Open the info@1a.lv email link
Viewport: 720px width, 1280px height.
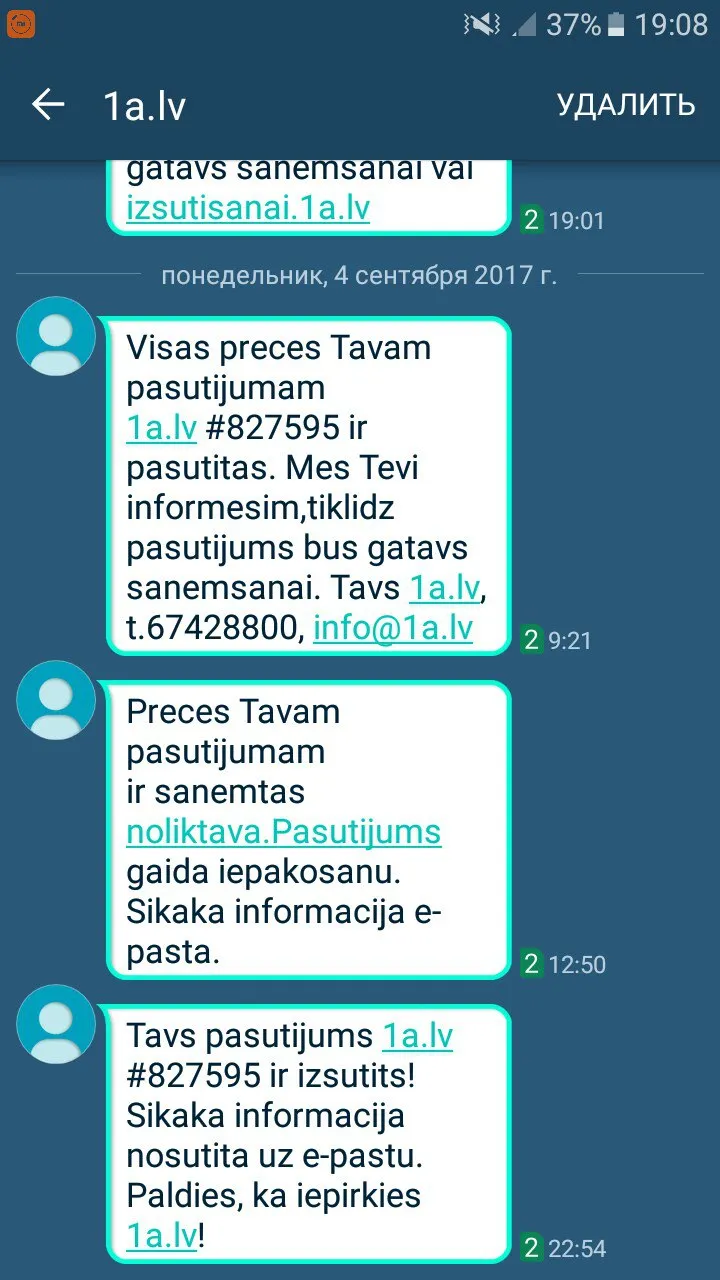point(393,627)
